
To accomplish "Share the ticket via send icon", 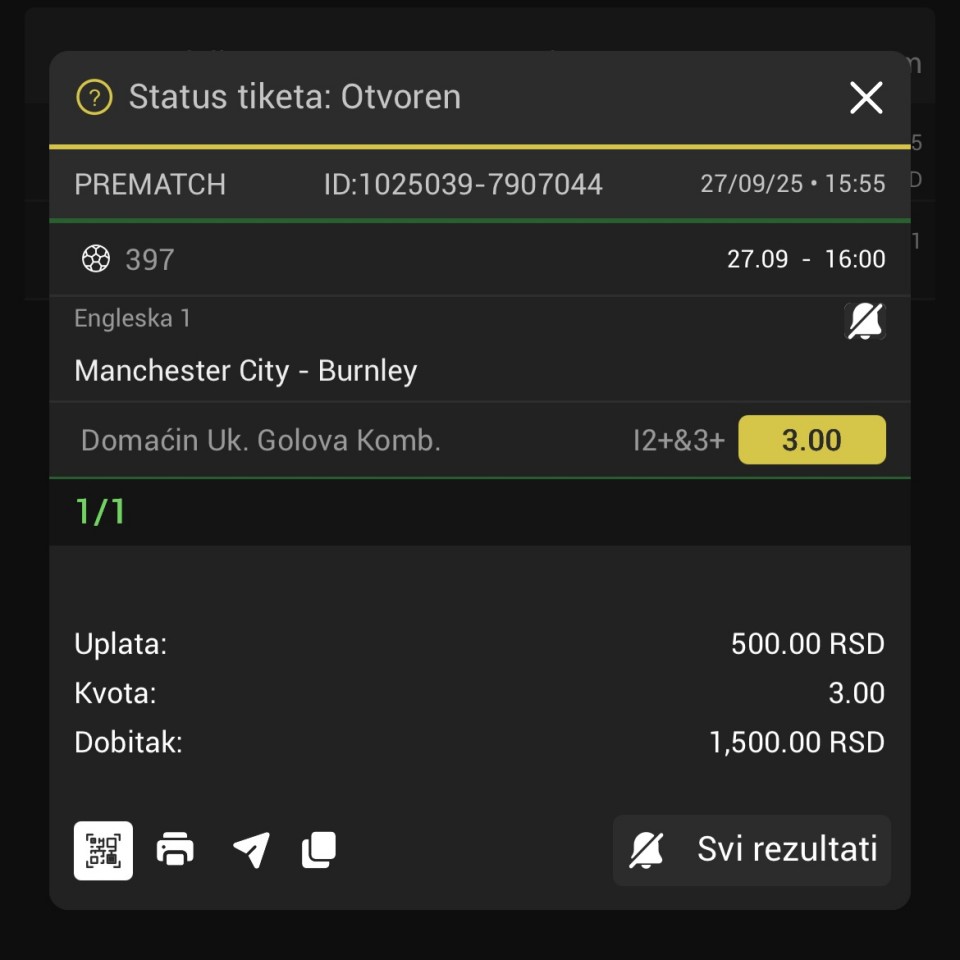I will point(251,851).
